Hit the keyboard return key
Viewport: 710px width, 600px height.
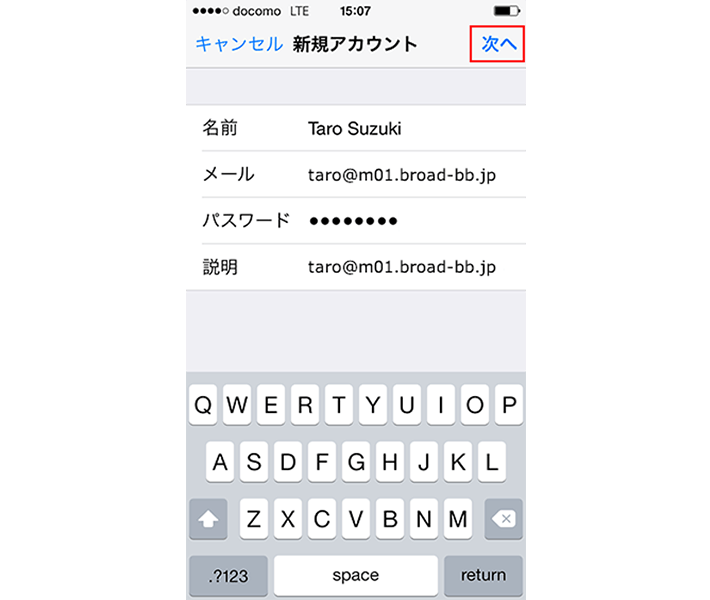(483, 575)
